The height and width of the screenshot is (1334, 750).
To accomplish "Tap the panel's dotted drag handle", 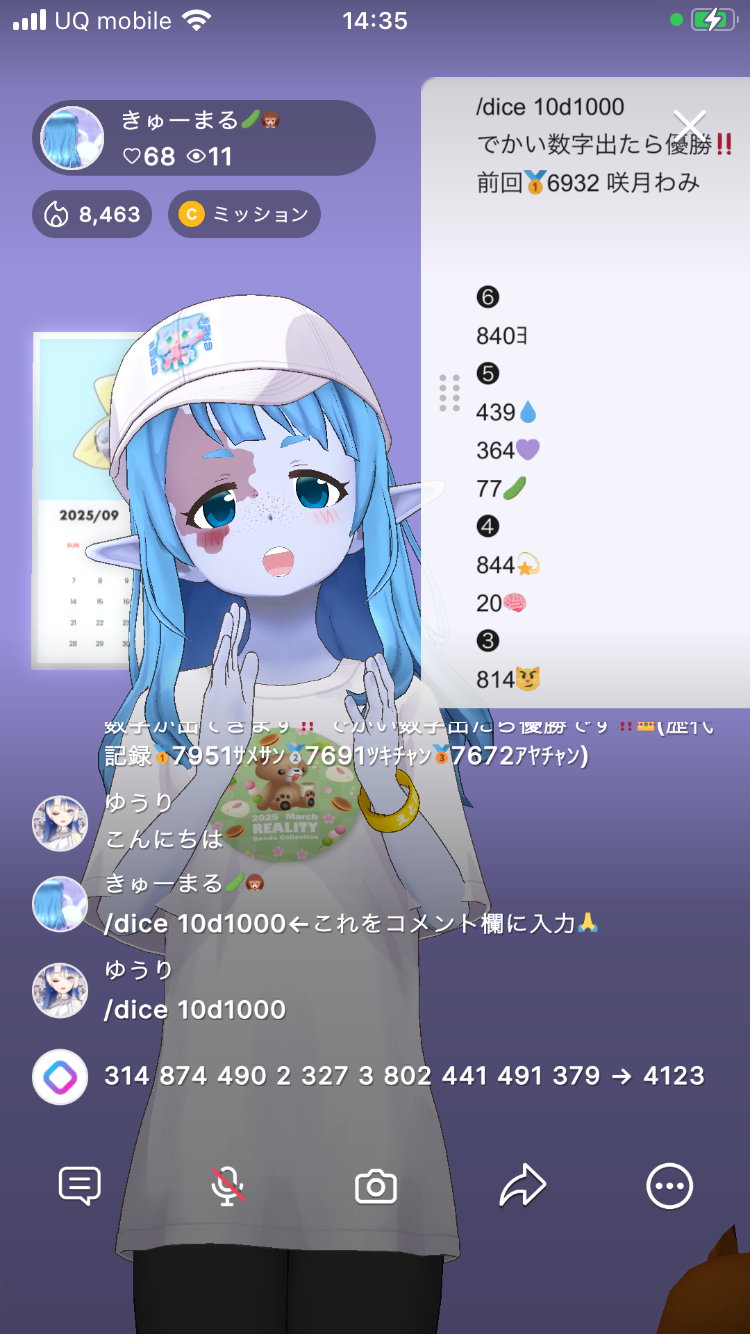I will pos(449,393).
